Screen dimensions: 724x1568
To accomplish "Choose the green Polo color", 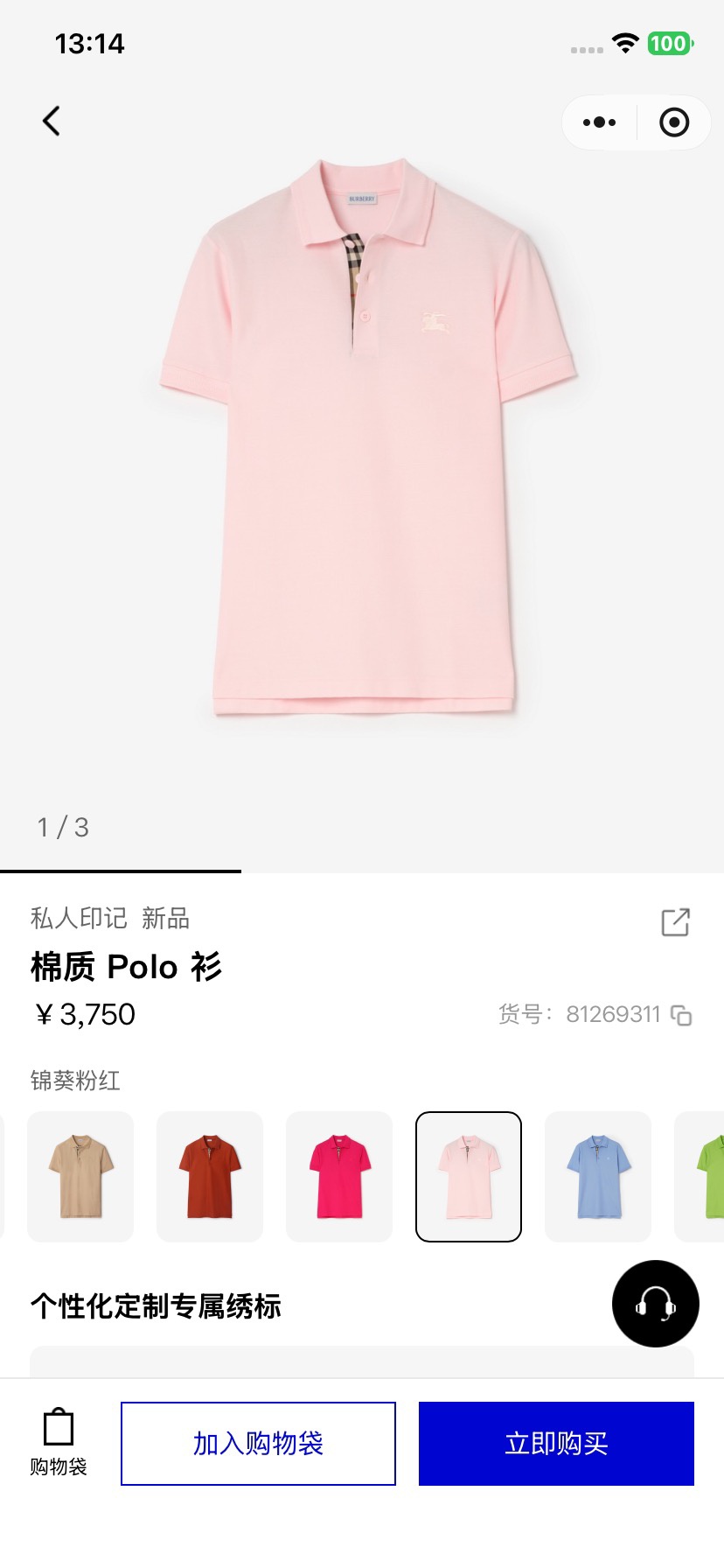I will 700,1177.
